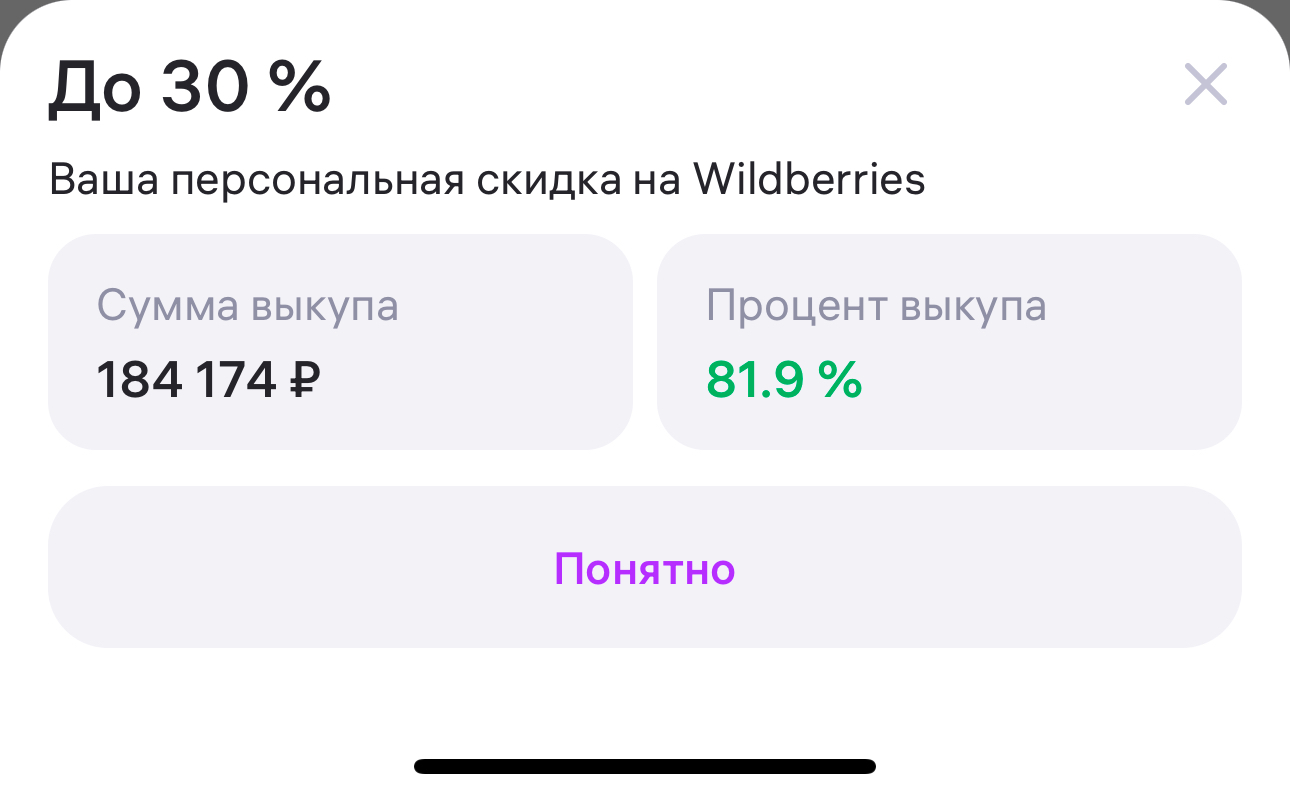The height and width of the screenshot is (798, 1290).
Task: Tap the Понятно button
Action: coord(644,568)
